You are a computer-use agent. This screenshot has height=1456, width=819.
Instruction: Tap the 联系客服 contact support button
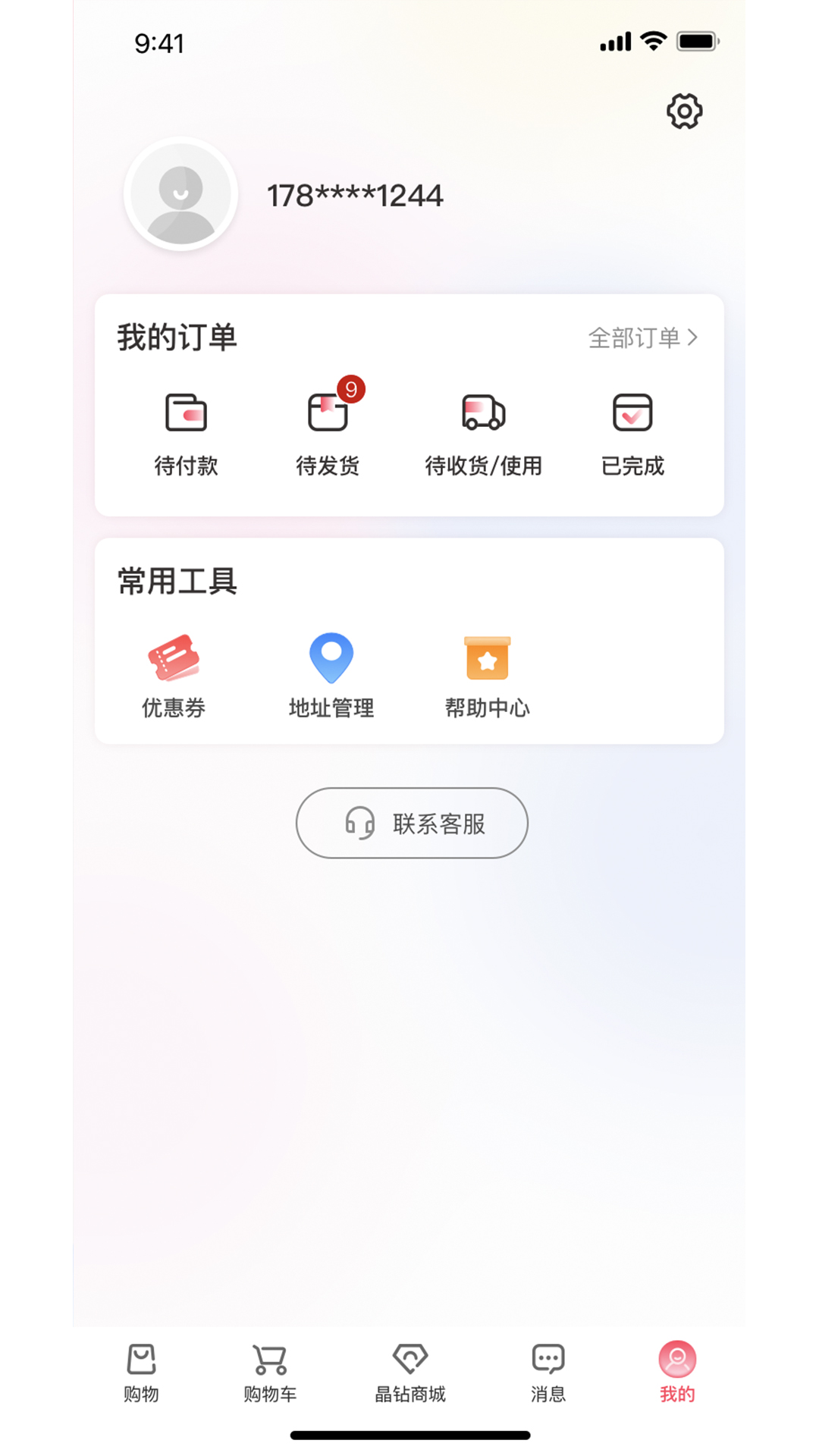pyautogui.click(x=410, y=823)
